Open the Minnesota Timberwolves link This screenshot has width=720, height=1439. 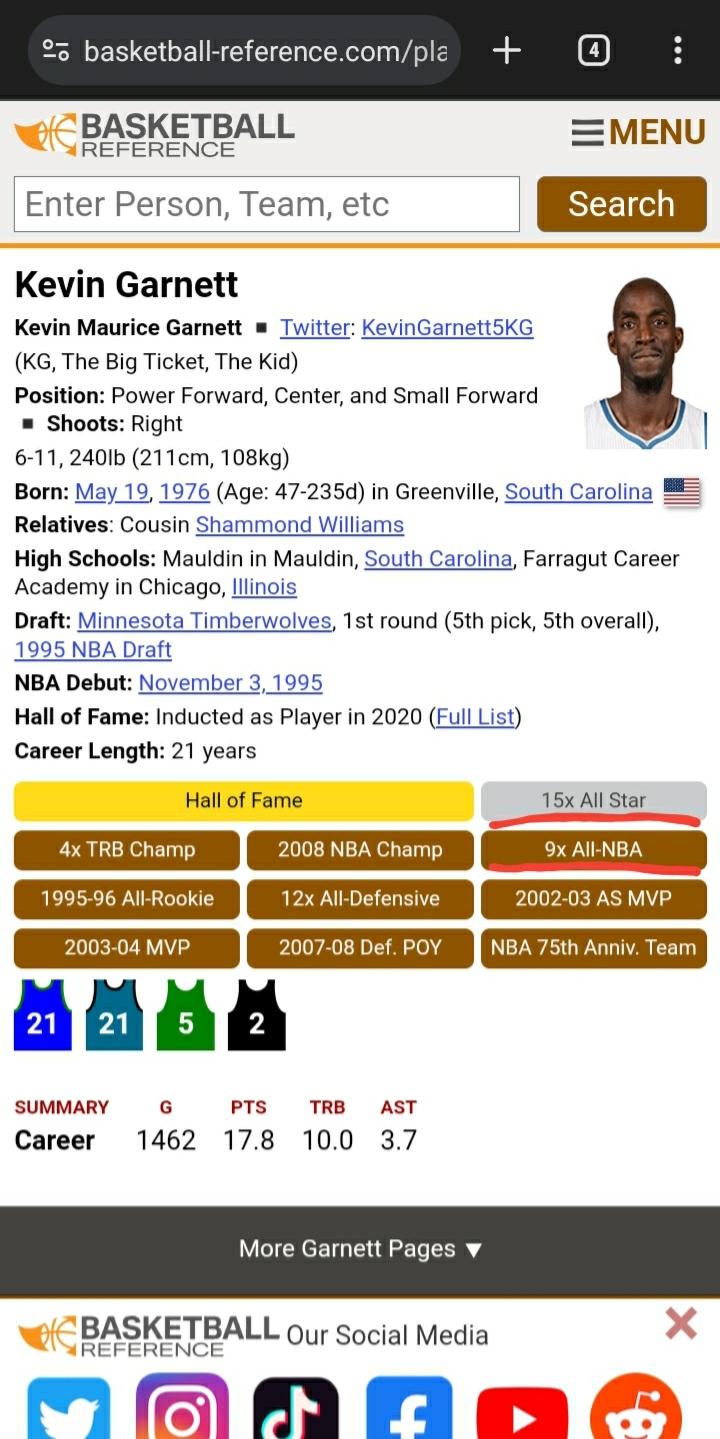[205, 621]
